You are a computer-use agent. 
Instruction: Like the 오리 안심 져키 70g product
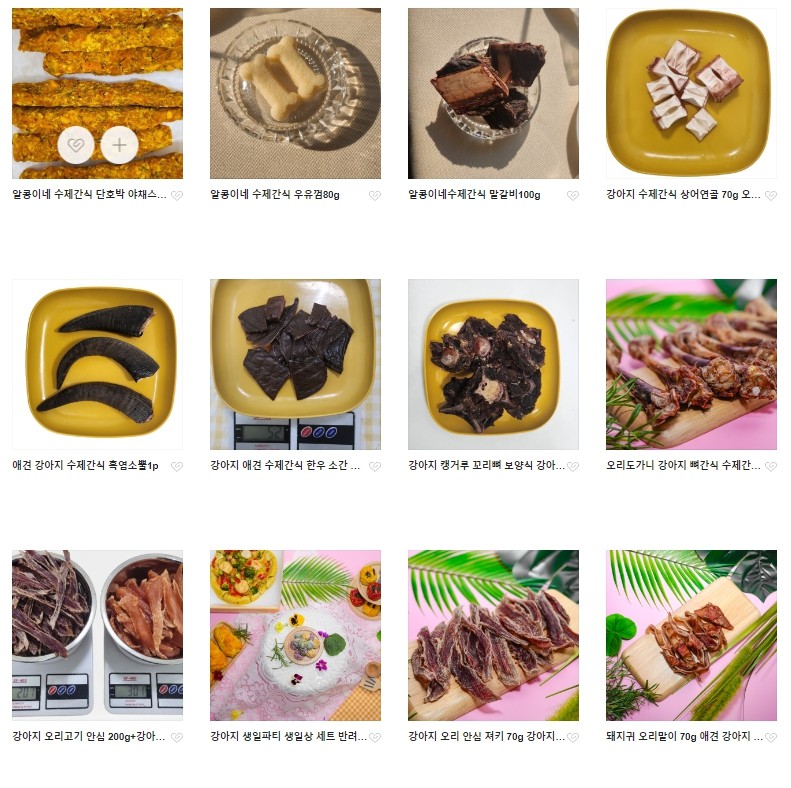click(x=573, y=738)
